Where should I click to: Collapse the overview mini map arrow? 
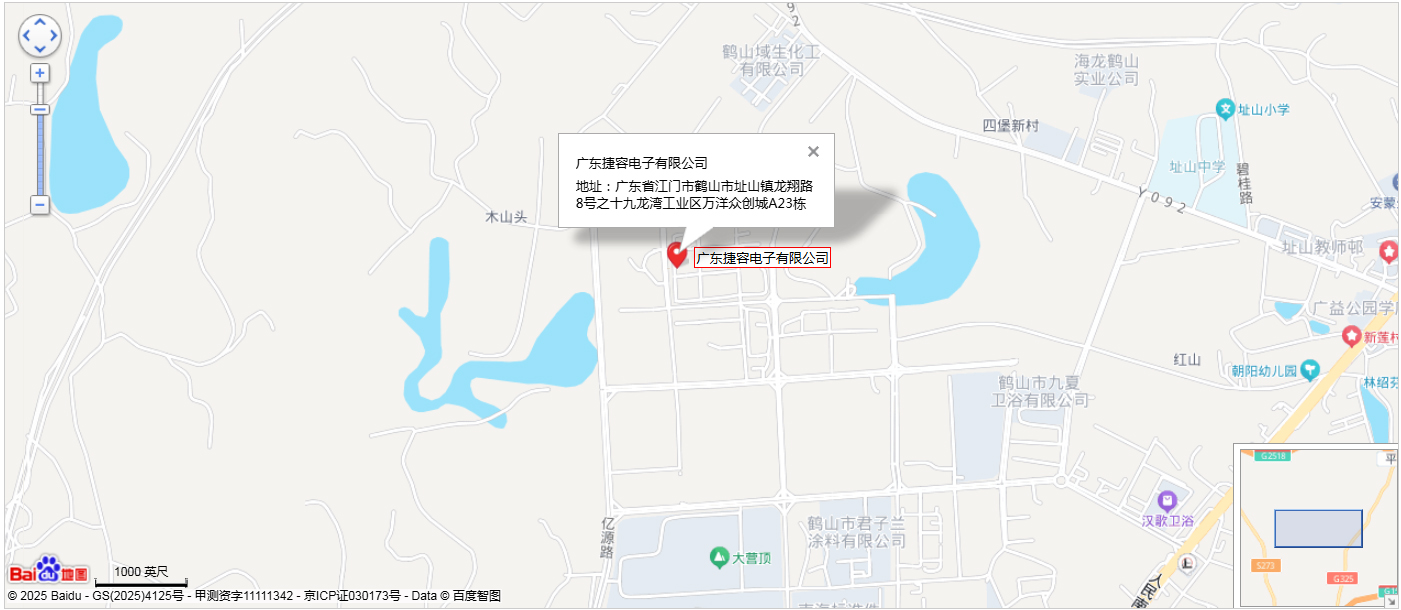tap(1390, 600)
